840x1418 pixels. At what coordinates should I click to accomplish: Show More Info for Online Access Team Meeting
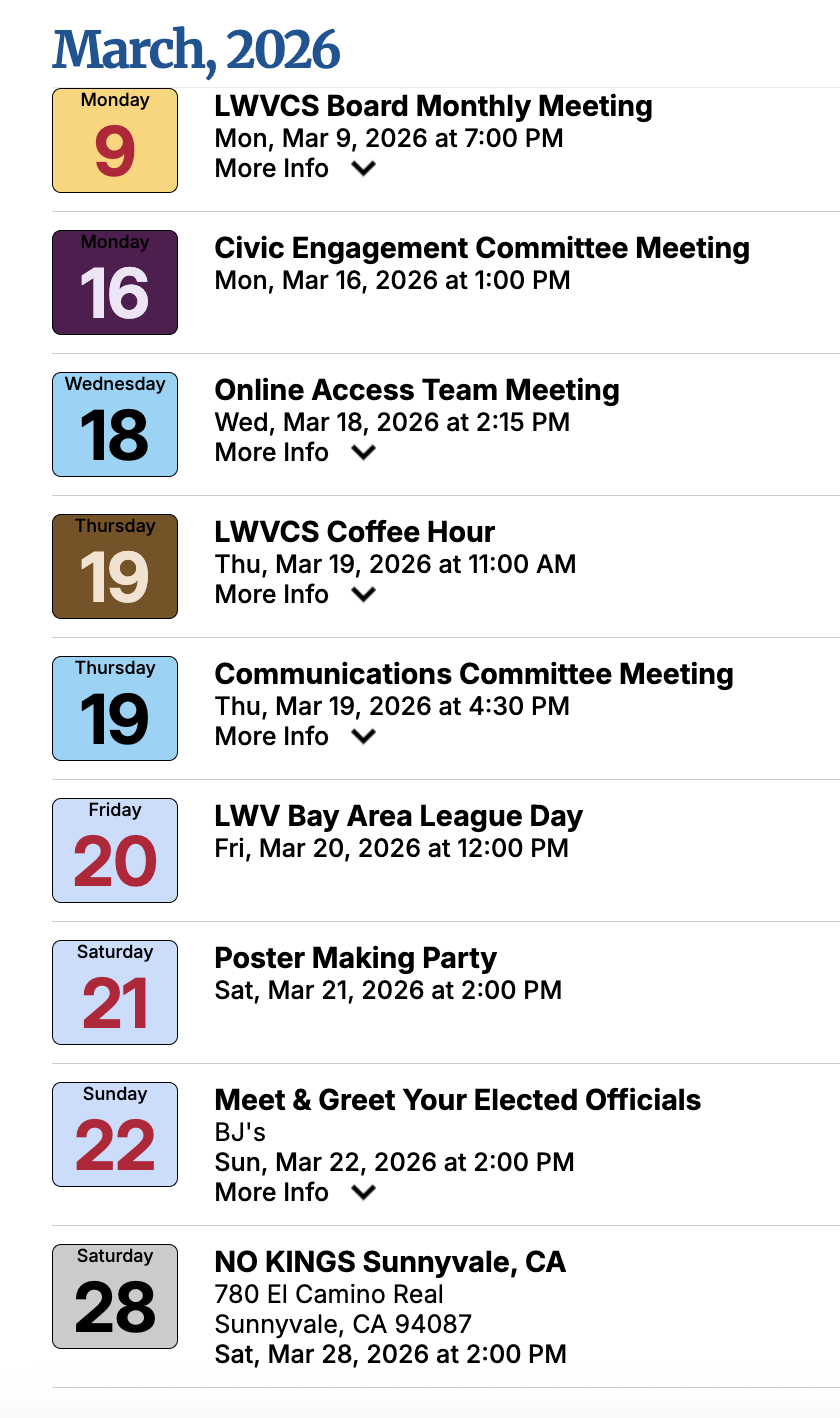coord(295,452)
